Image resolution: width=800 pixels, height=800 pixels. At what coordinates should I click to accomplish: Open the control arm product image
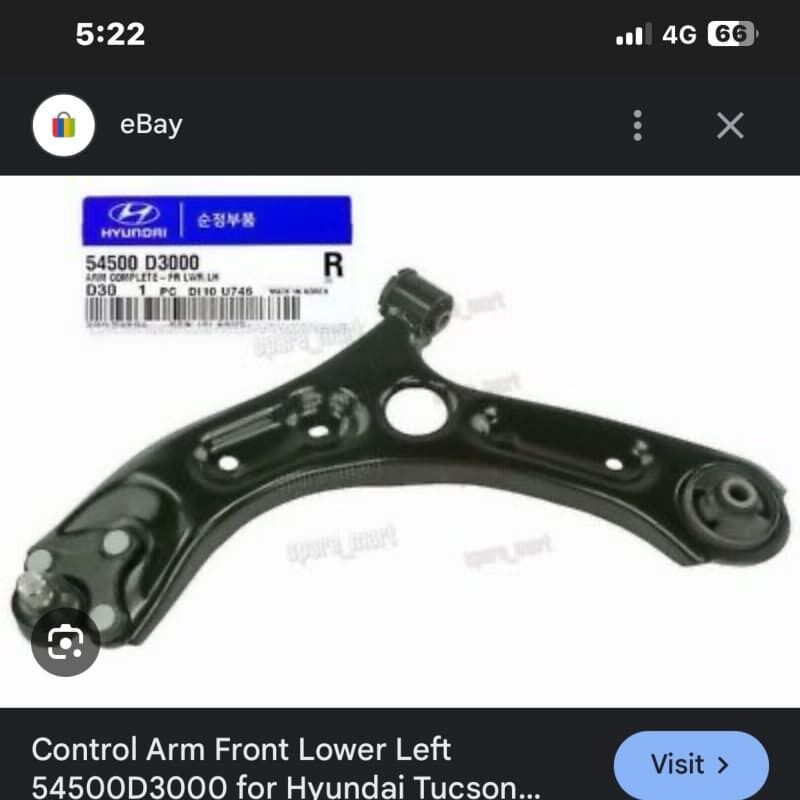[400, 440]
